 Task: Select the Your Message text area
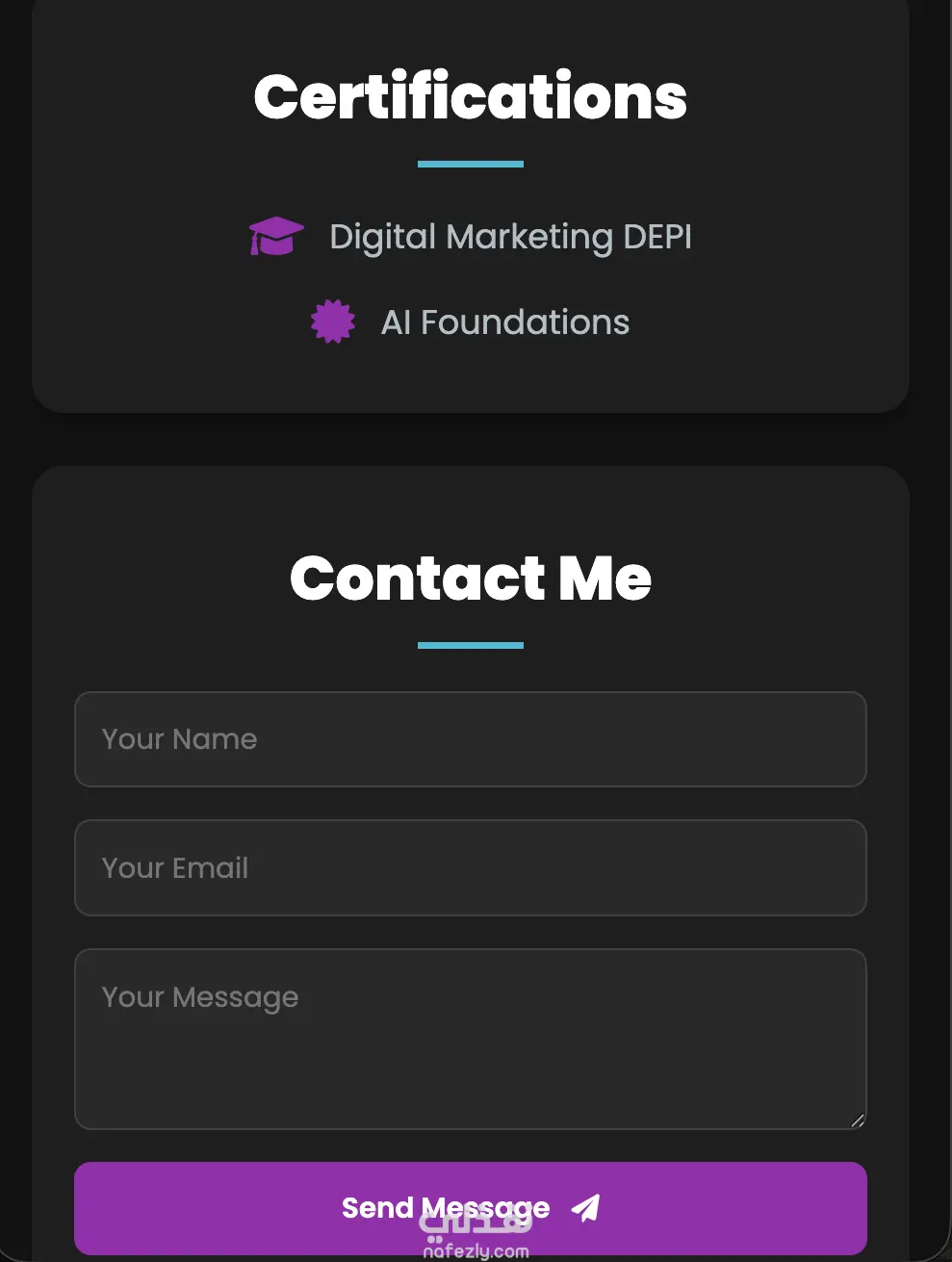click(470, 1039)
